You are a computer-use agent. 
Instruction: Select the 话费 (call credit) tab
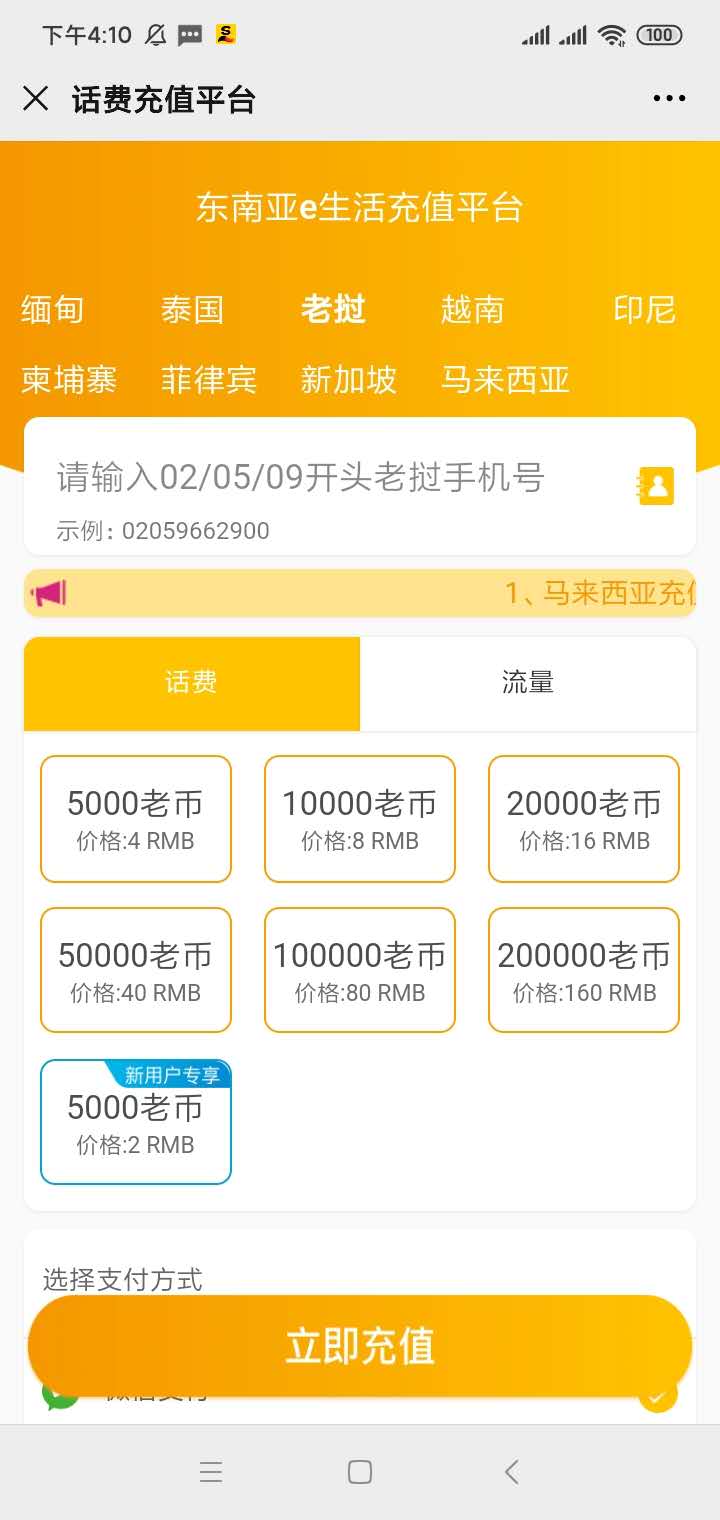click(x=191, y=683)
